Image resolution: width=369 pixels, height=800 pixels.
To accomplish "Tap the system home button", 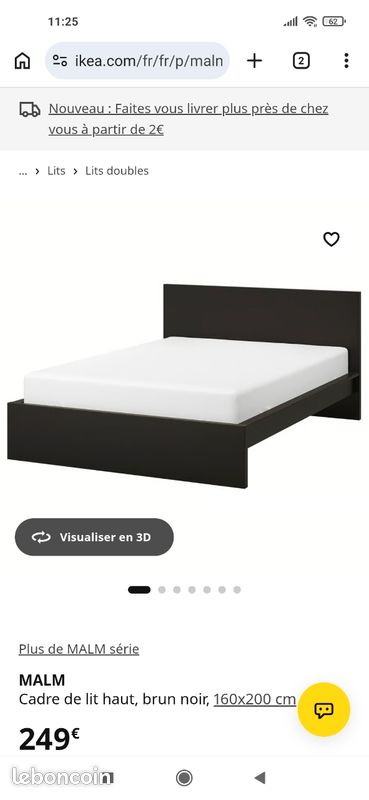I will 184,778.
